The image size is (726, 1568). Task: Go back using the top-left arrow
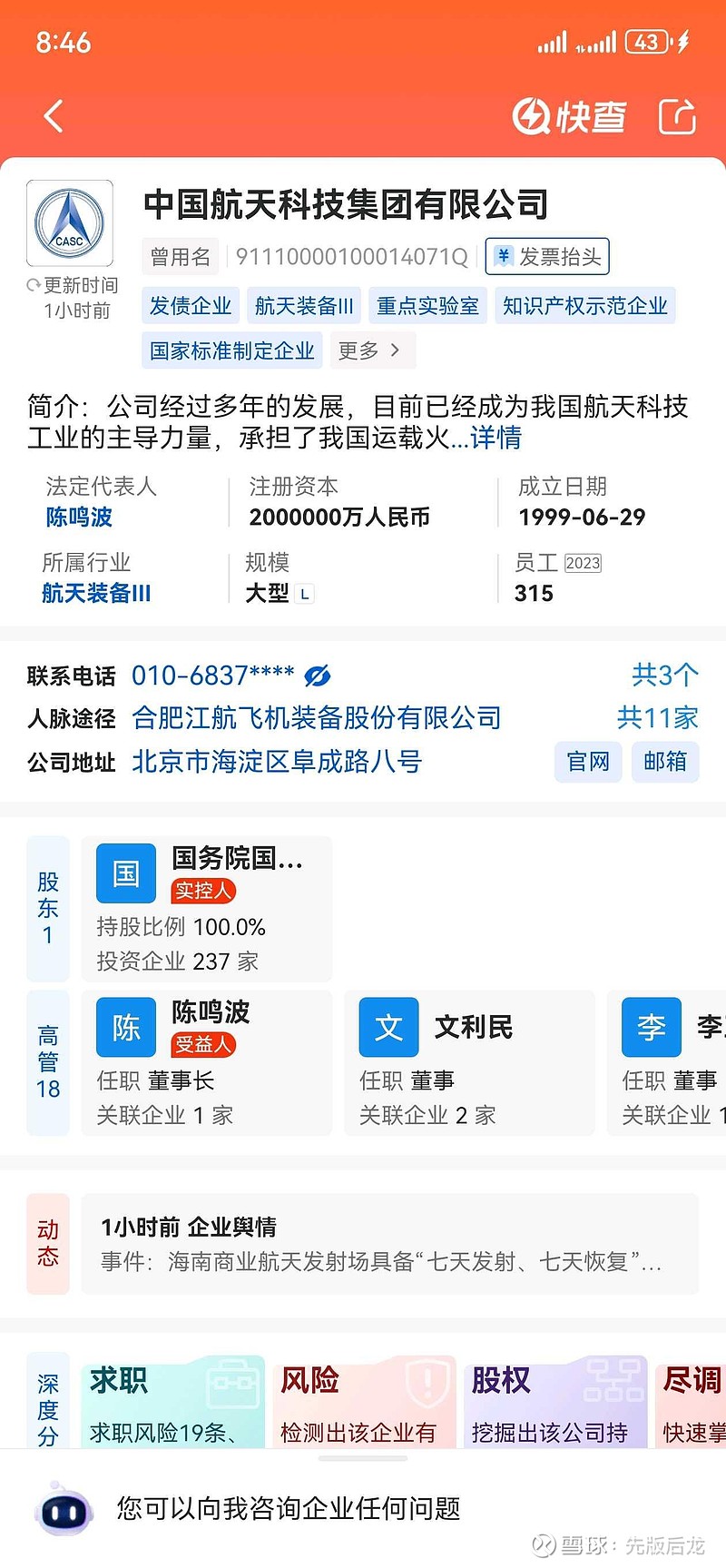tap(54, 116)
